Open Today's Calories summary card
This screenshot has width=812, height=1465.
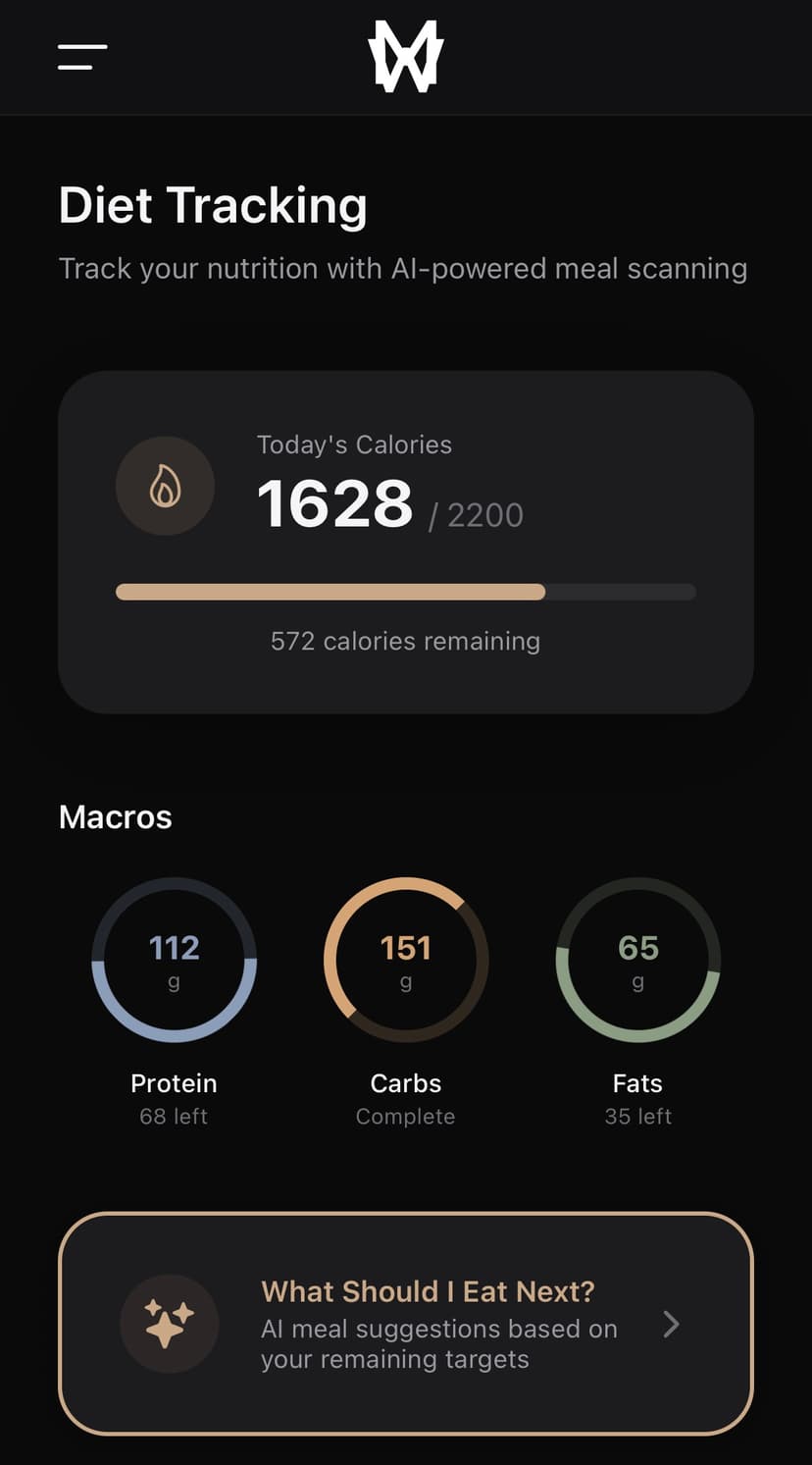tap(405, 540)
